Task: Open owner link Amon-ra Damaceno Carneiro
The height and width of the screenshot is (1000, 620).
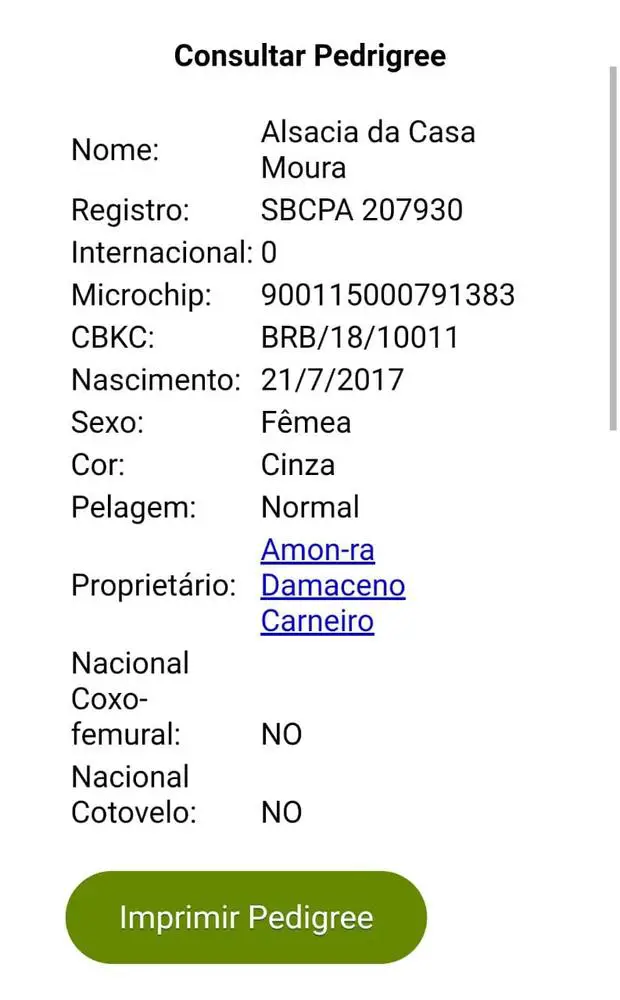Action: (x=332, y=585)
